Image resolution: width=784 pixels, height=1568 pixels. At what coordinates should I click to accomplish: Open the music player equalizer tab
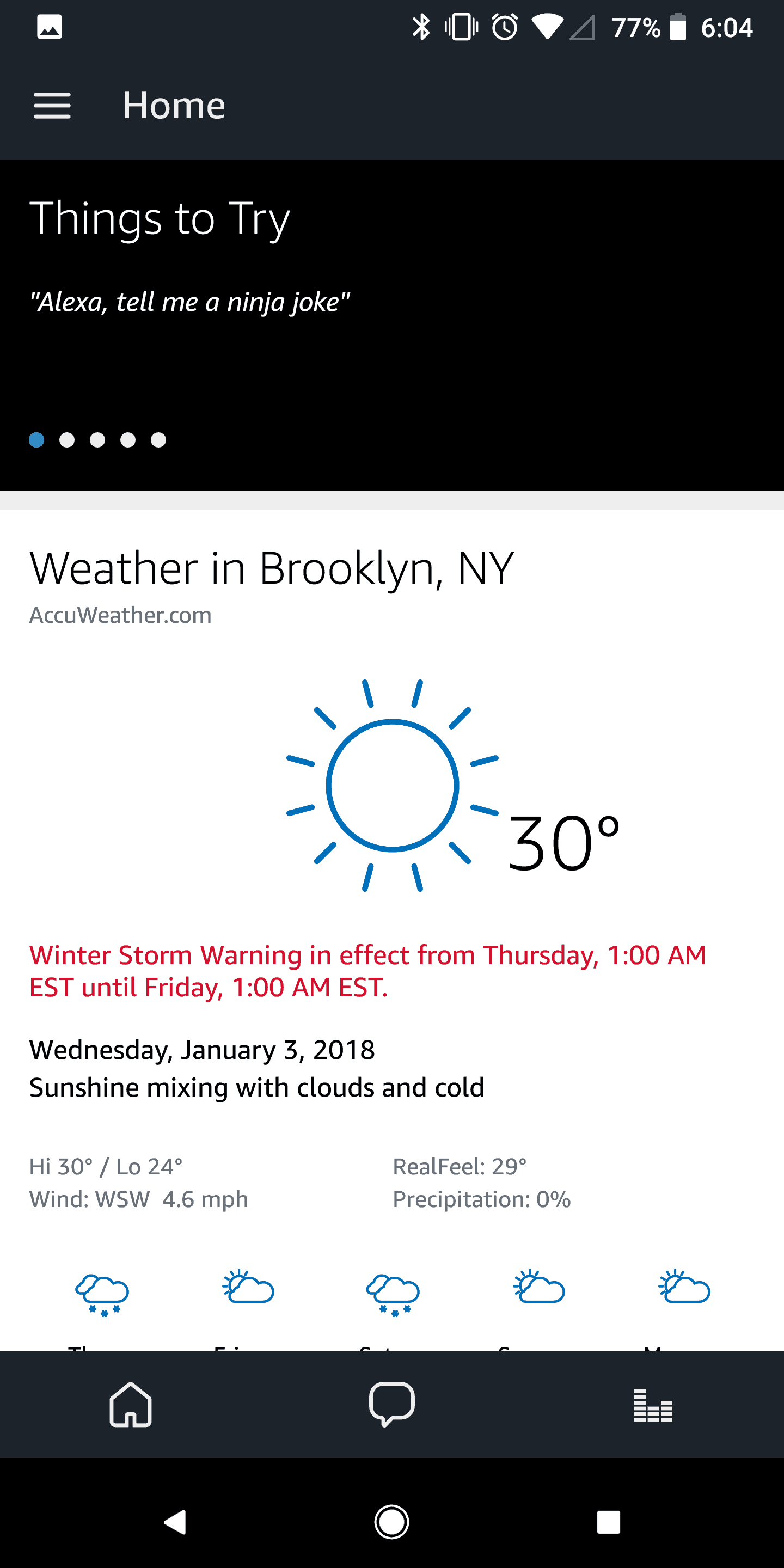click(x=653, y=1405)
